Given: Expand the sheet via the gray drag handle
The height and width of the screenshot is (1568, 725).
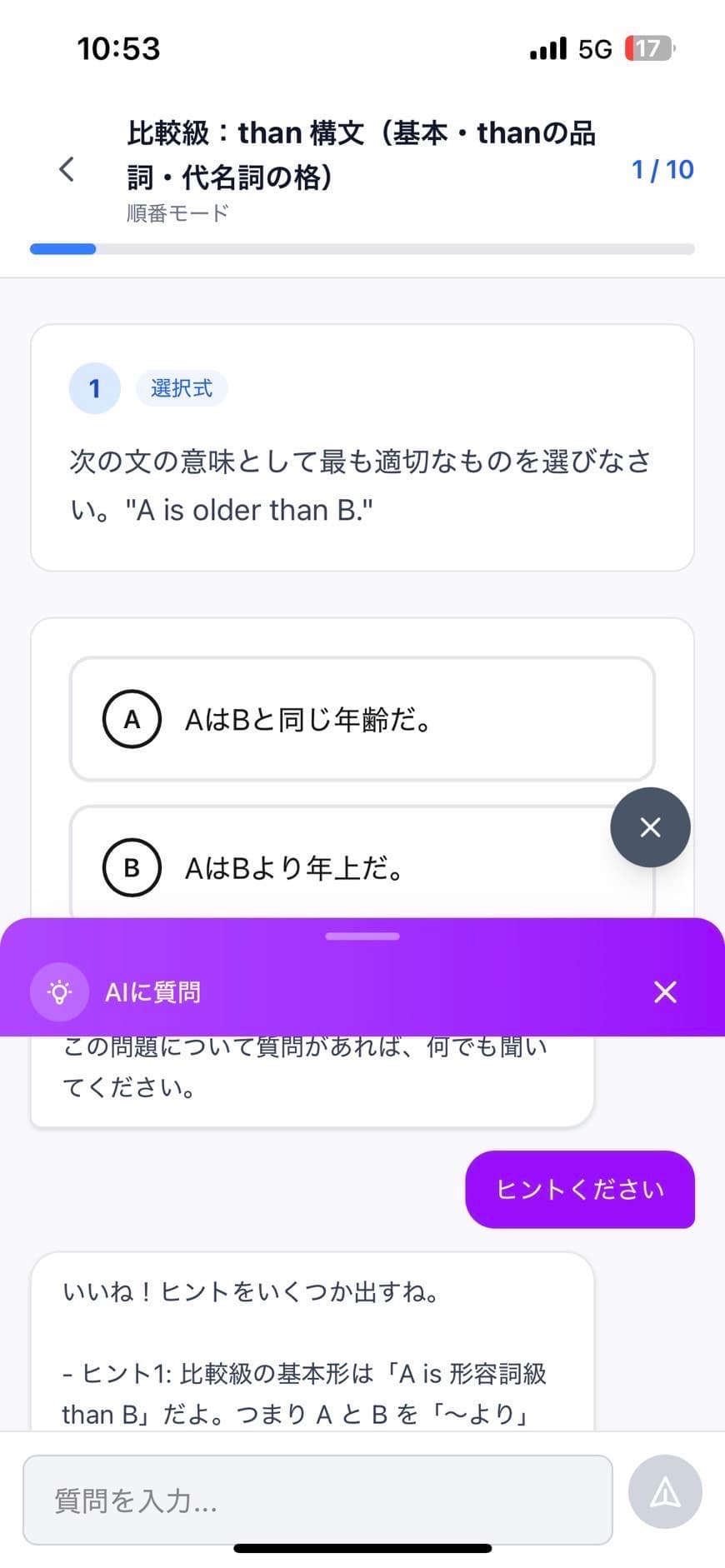Looking at the screenshot, I should pos(362,936).
